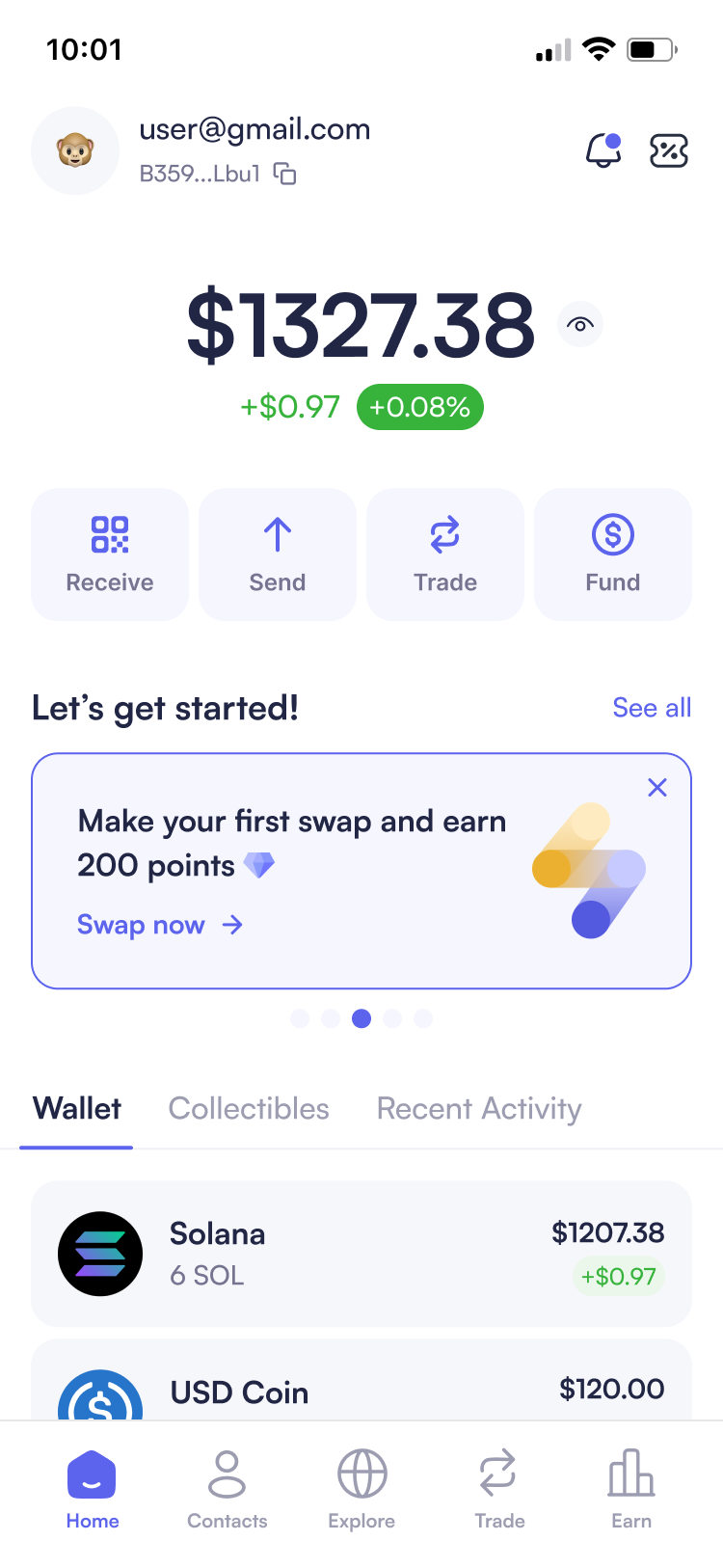Screen dimensions: 723x1568
Task: Copy the wallet address B359...Lbu1
Action: pos(285,174)
